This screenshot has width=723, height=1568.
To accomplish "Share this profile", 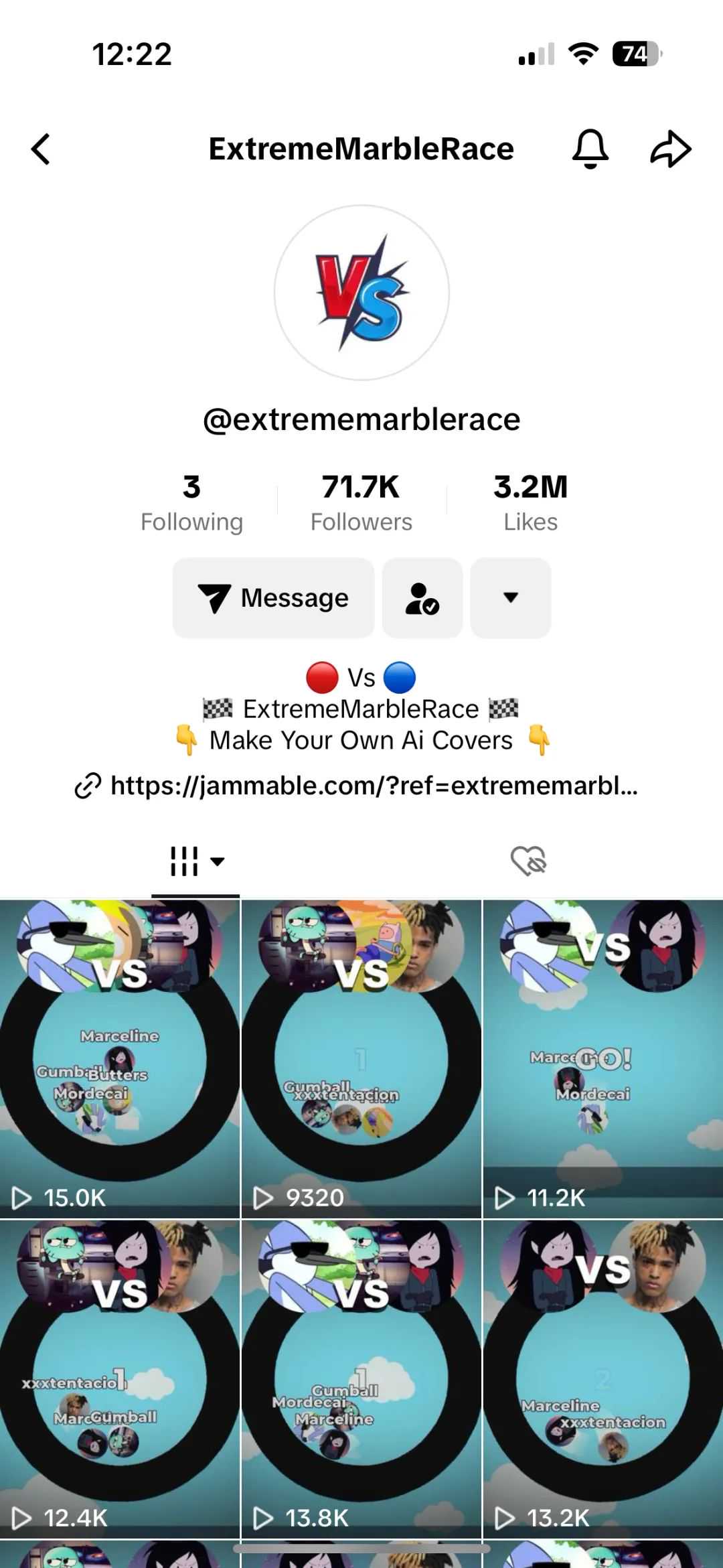I will 670,149.
